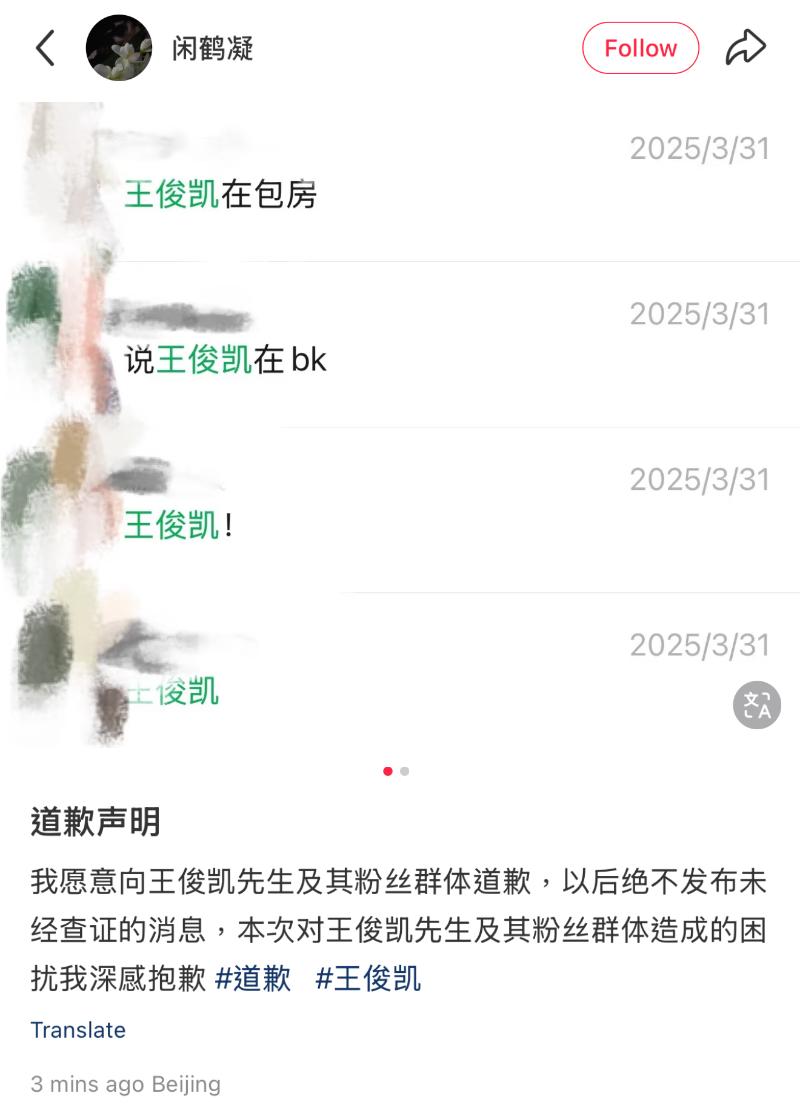The image size is (800, 1119).
Task: Open the #道歉 hashtag
Action: point(253,977)
